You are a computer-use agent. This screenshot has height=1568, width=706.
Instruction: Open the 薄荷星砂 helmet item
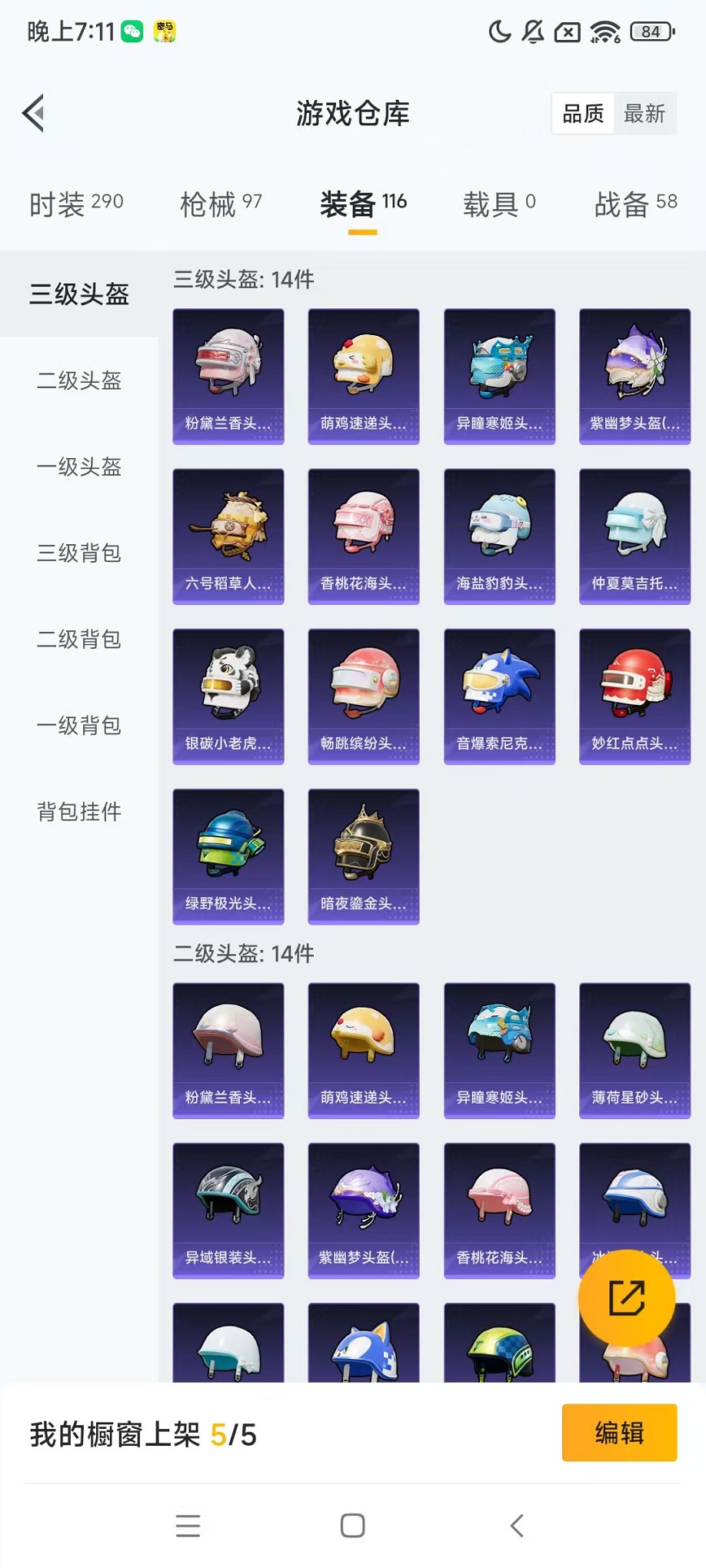pos(634,1050)
